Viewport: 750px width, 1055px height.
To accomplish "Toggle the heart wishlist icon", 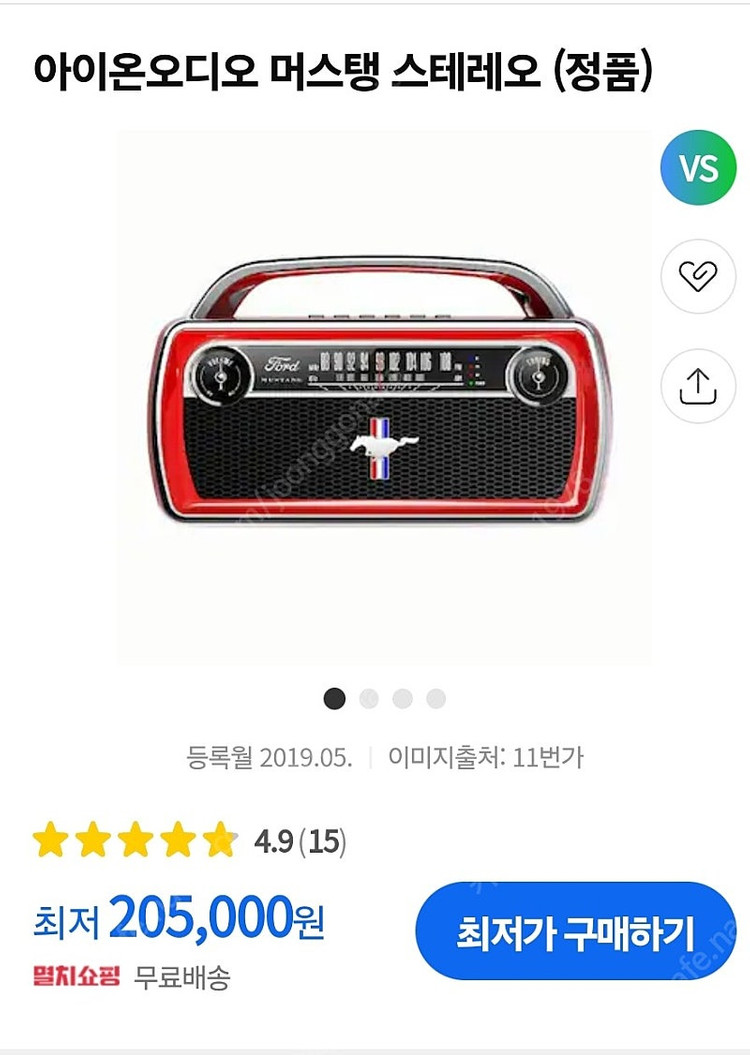I will pyautogui.click(x=697, y=278).
